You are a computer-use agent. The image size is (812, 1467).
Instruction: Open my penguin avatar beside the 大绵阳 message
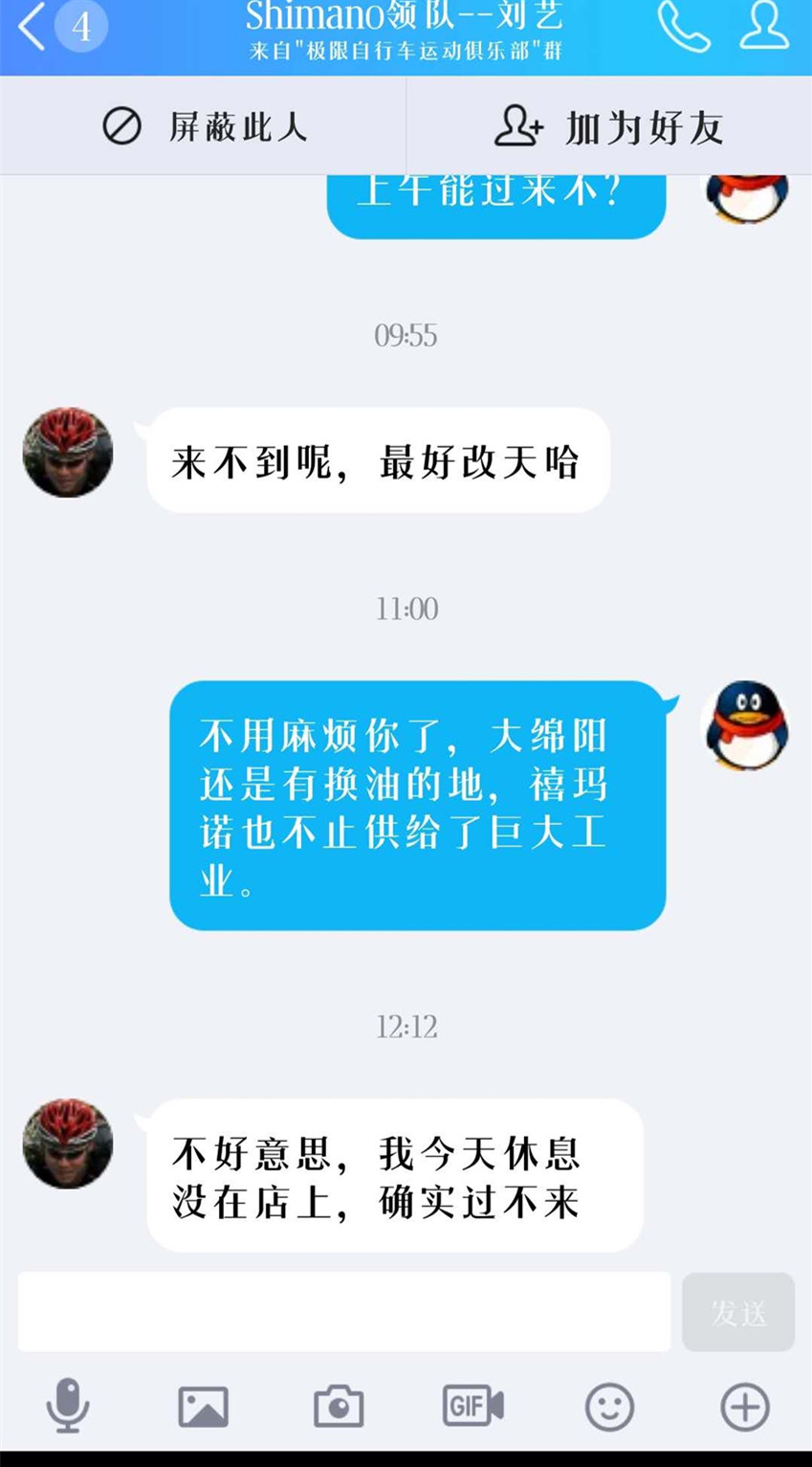coord(746,726)
